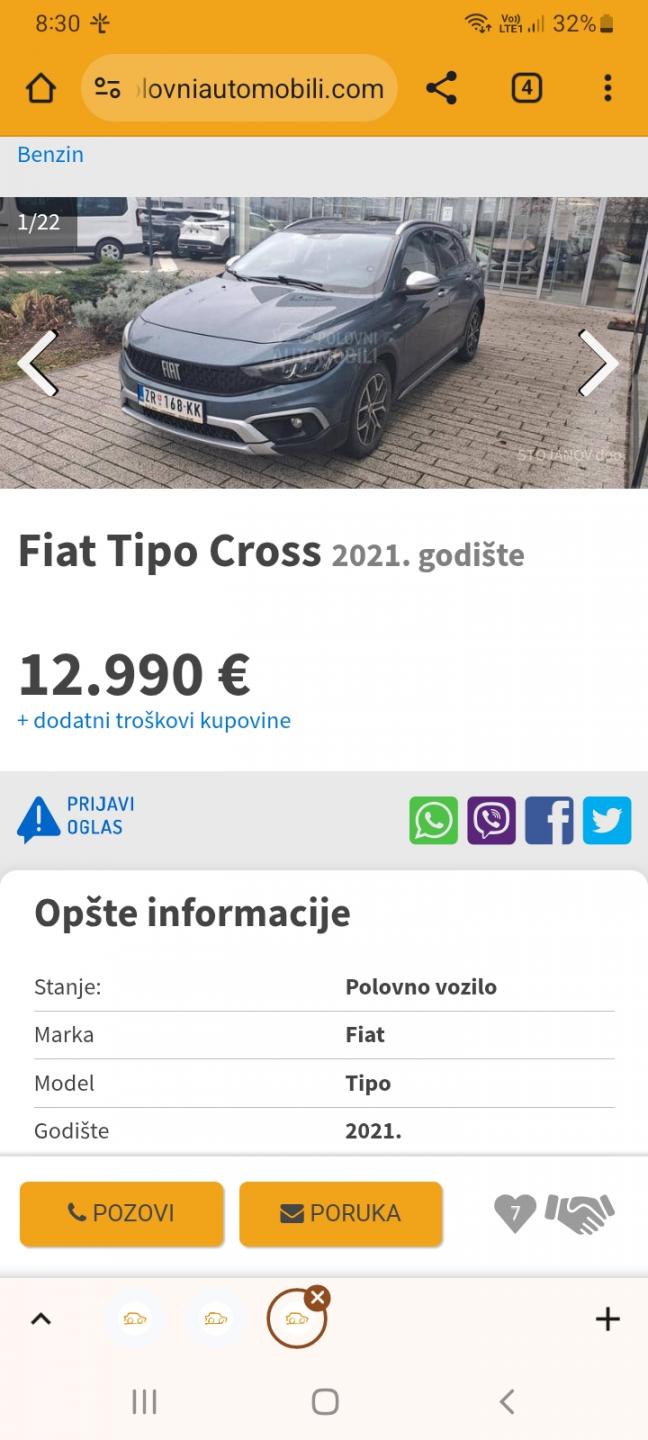View dodatni troškovi kupovine details

pos(154,720)
